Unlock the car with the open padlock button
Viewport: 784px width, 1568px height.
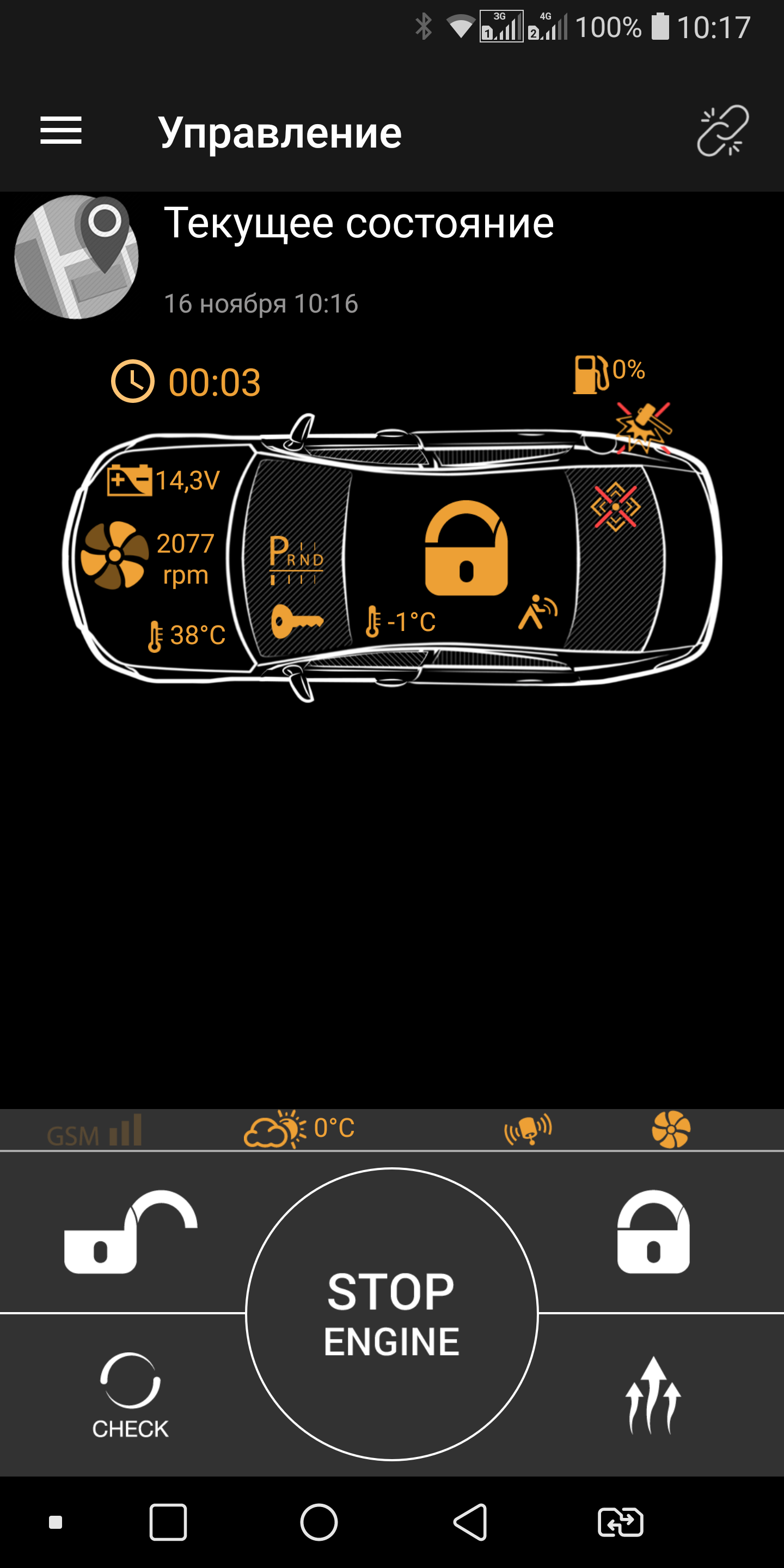[131, 1231]
